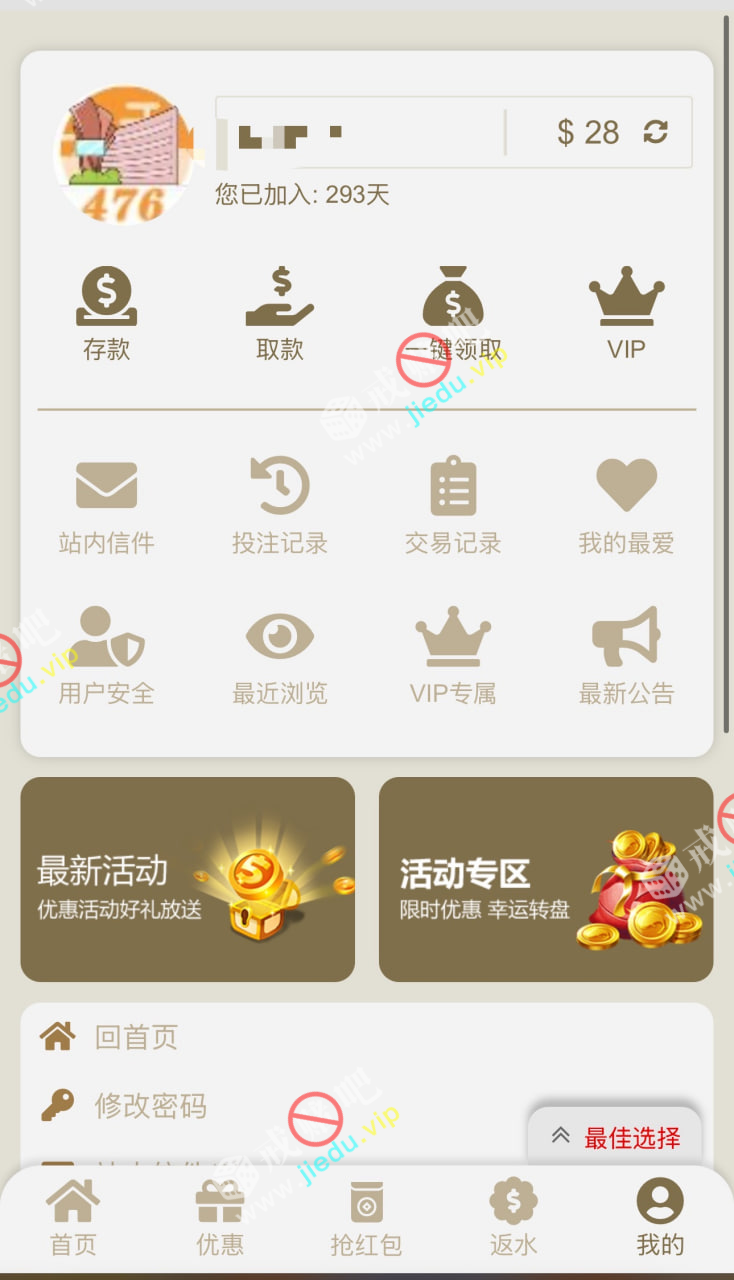Viewport: 734px width, 1280px height.
Task: Switch to the 抢红包 tab
Action: pos(366,1217)
